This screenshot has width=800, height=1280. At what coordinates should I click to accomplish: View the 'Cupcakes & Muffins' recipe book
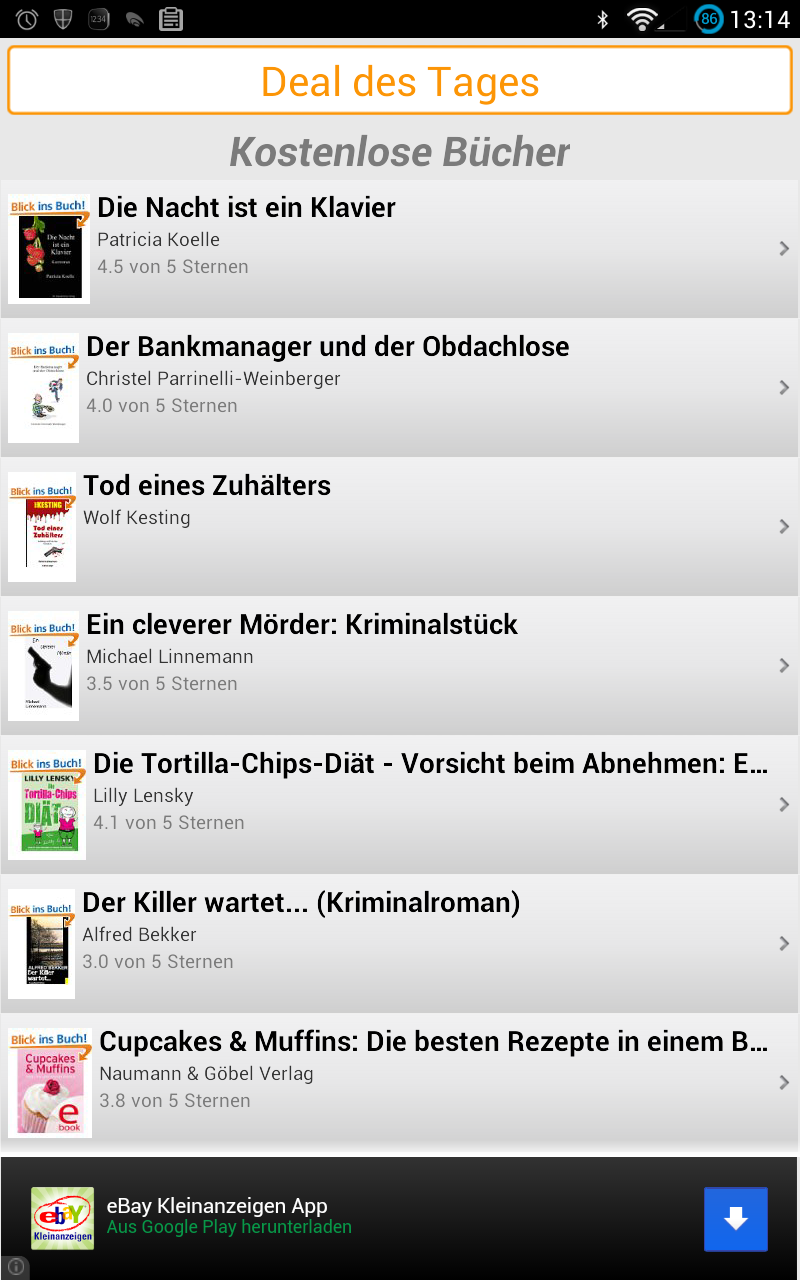[x=400, y=1082]
